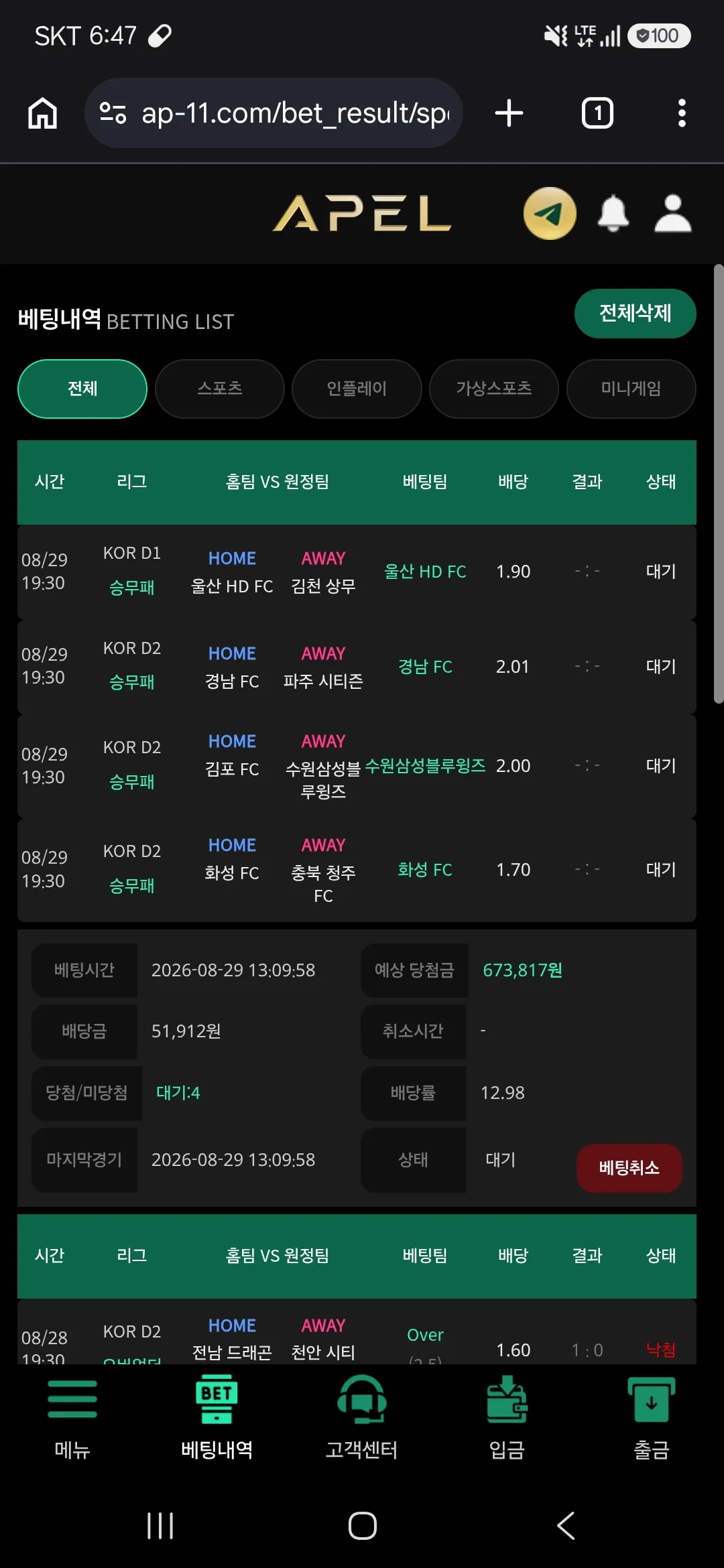Switch to the 스포츠 tab
This screenshot has height=1568, width=724.
220,389
